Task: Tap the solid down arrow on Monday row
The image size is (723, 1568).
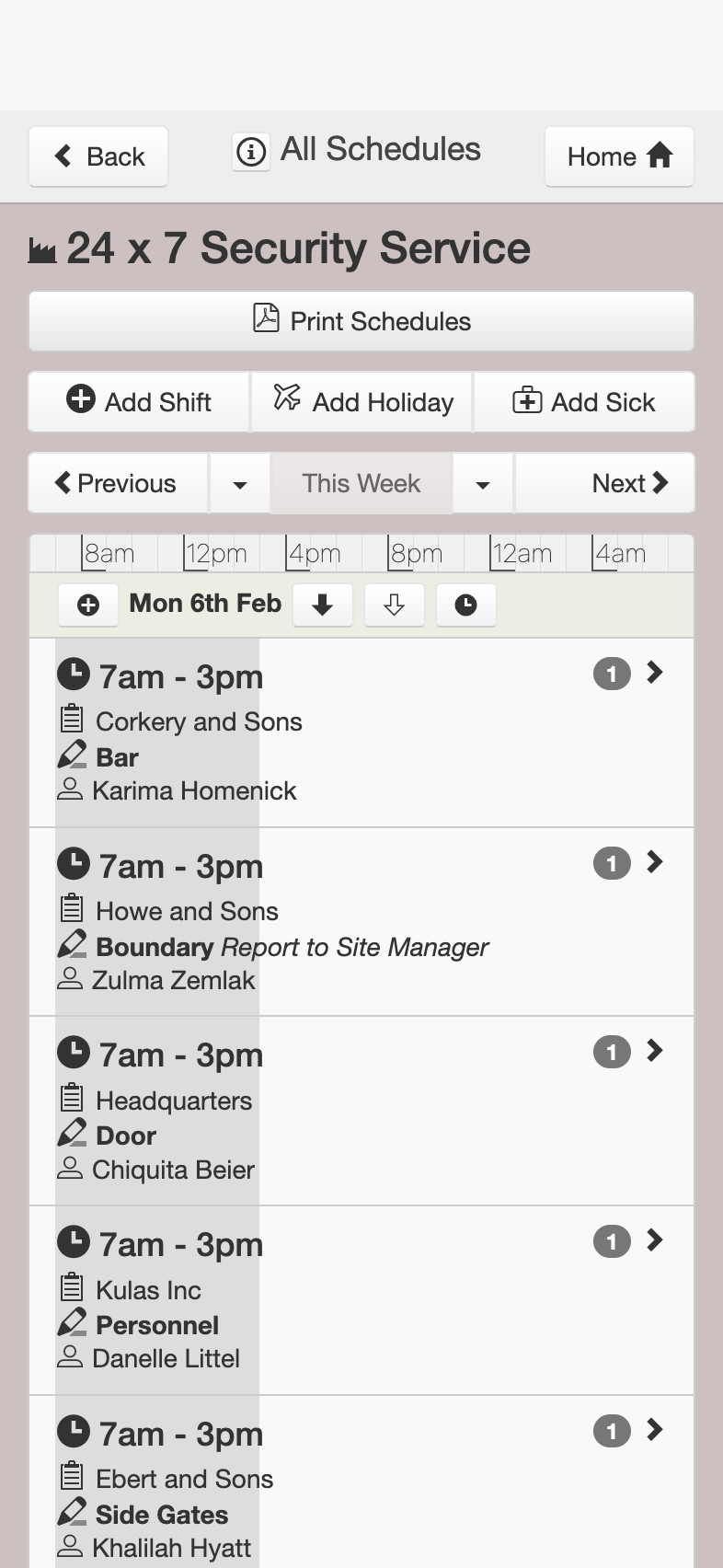Action: pos(322,605)
